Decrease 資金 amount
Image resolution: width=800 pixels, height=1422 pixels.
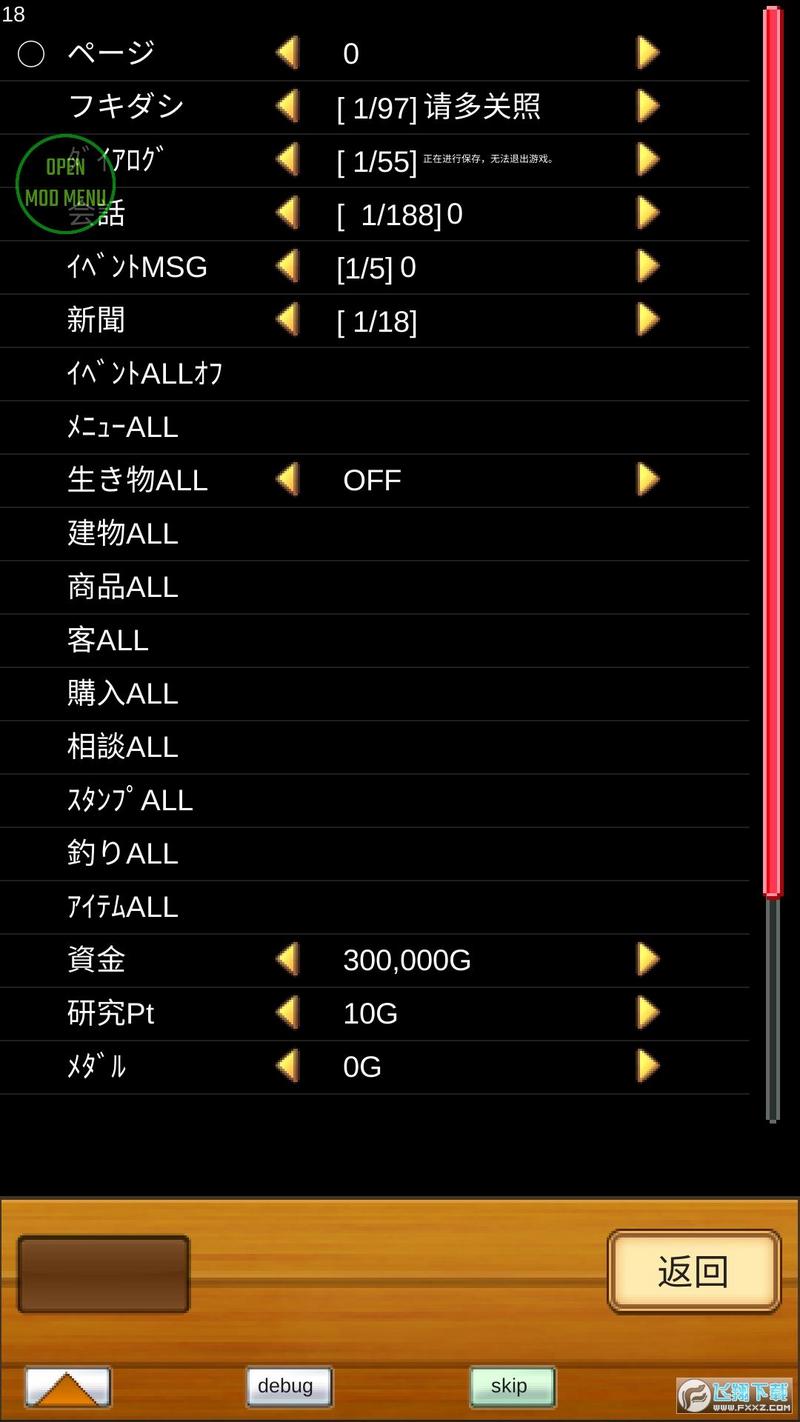pyautogui.click(x=288, y=960)
